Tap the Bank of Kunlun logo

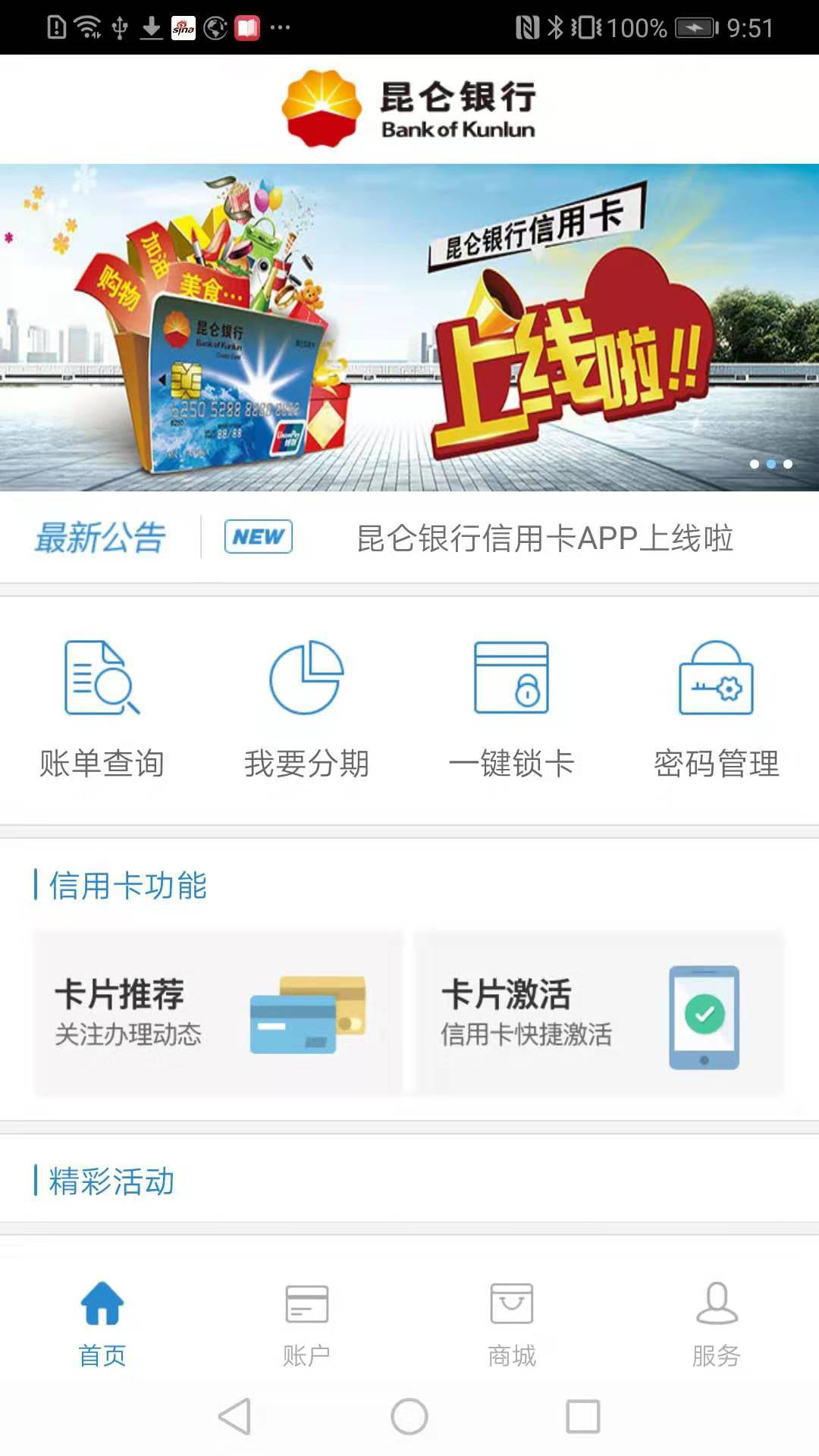pos(409,108)
